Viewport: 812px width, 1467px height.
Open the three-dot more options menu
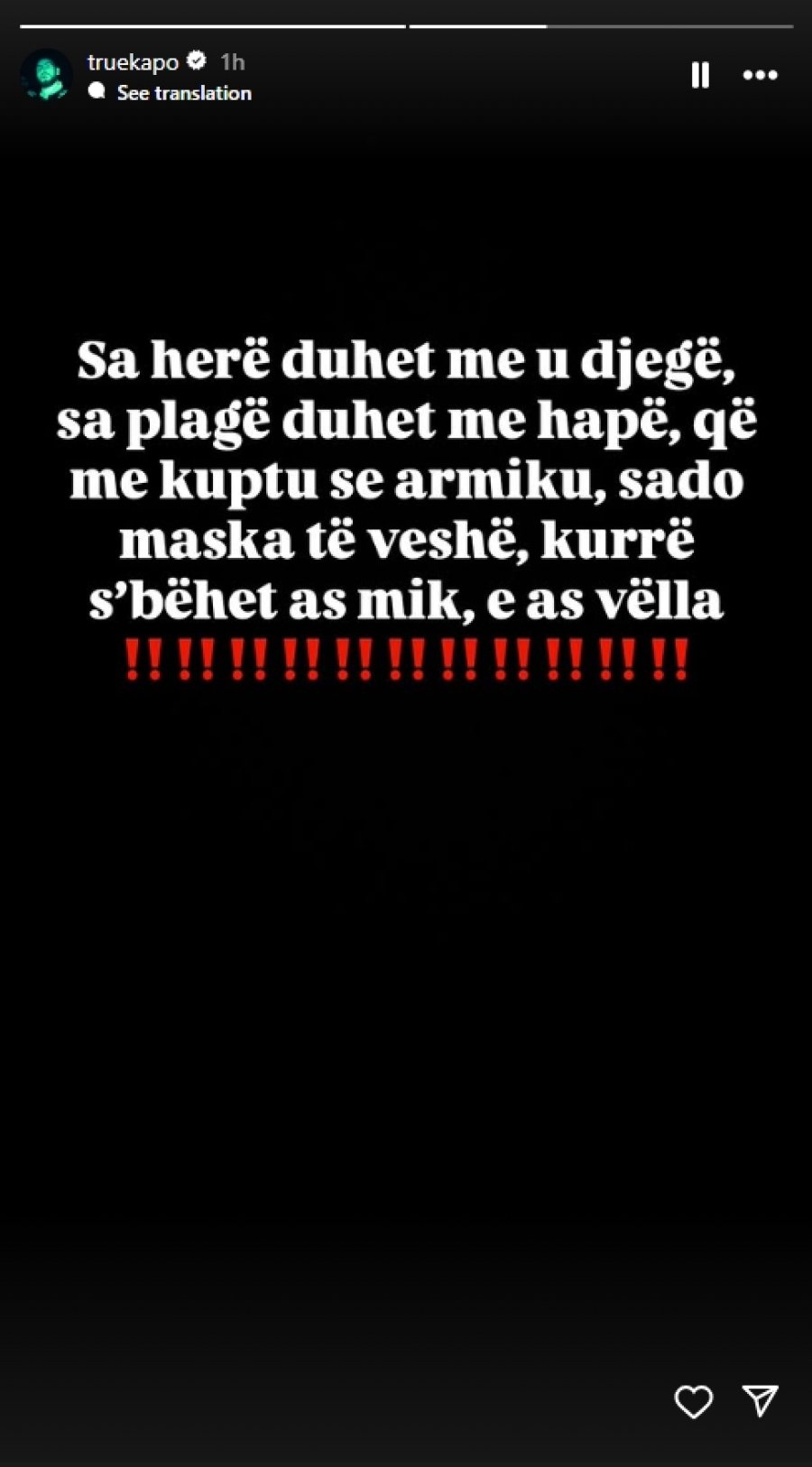pos(760,75)
